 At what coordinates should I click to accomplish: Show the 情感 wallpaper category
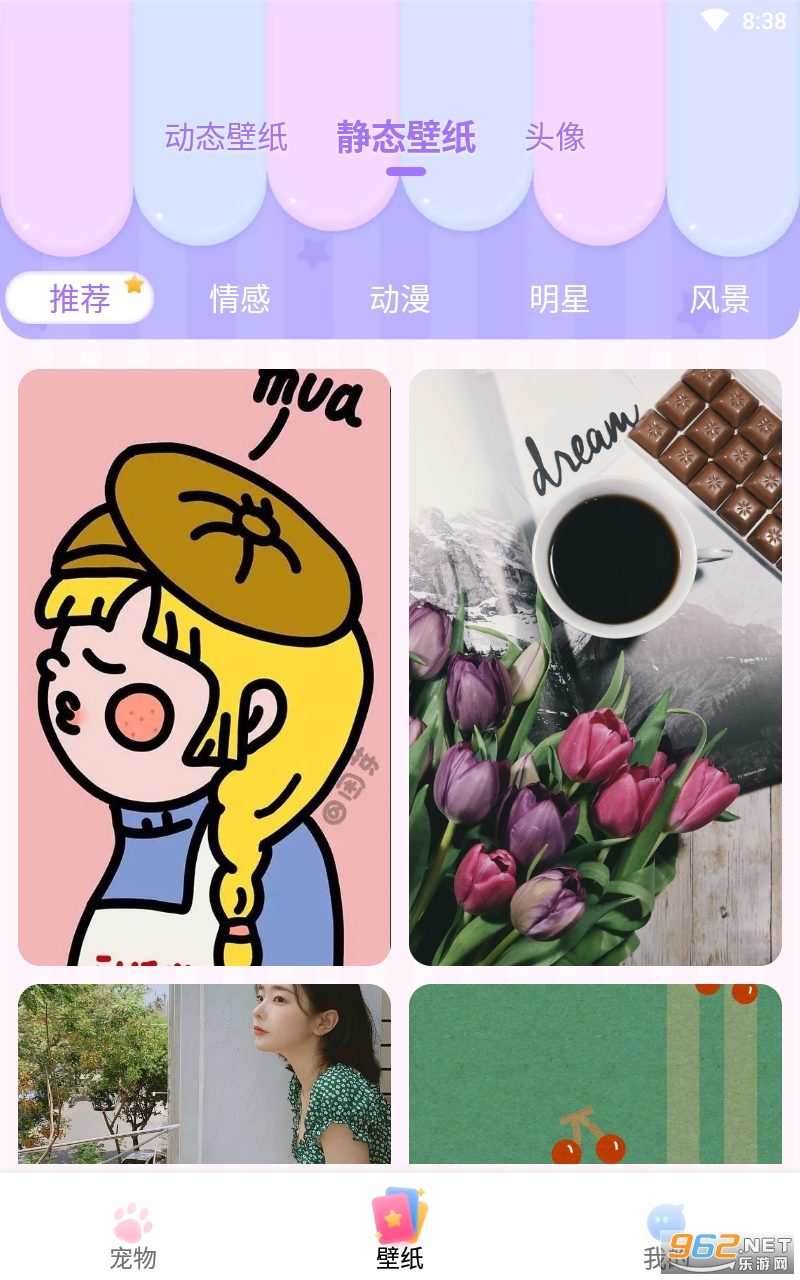[x=240, y=298]
